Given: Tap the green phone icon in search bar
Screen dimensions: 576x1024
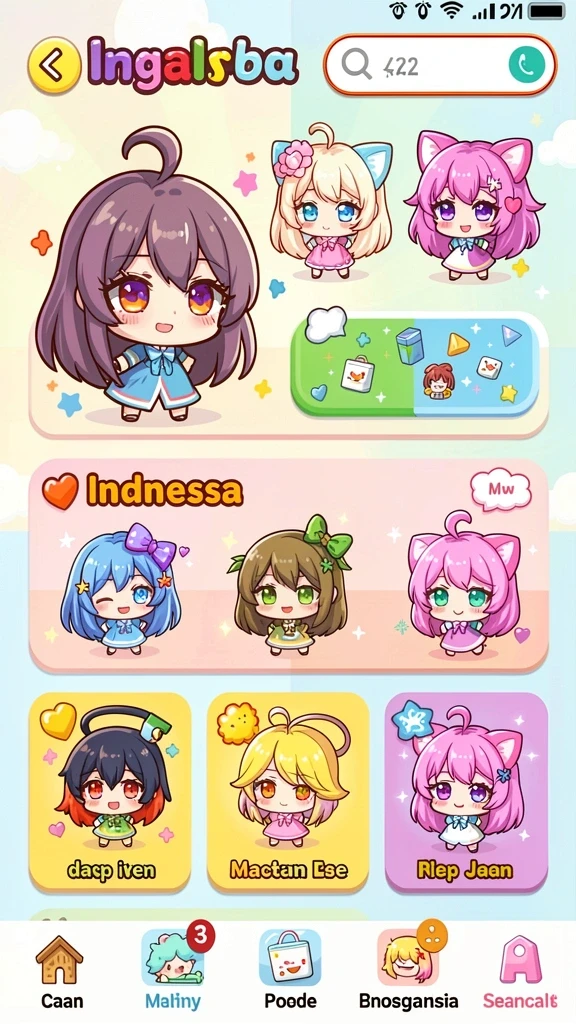Looking at the screenshot, I should pyautogui.click(x=526, y=65).
